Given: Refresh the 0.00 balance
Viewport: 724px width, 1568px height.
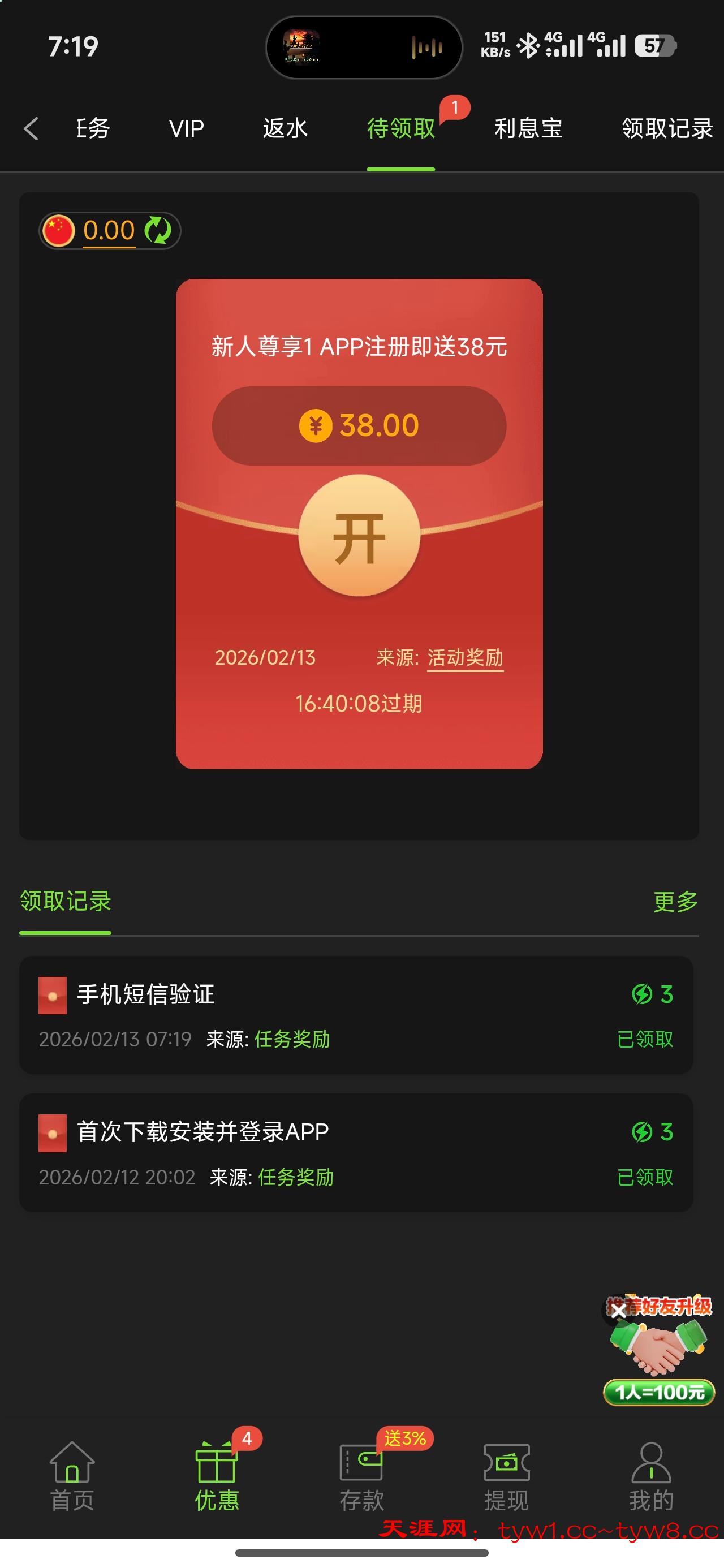Looking at the screenshot, I should click(x=158, y=231).
